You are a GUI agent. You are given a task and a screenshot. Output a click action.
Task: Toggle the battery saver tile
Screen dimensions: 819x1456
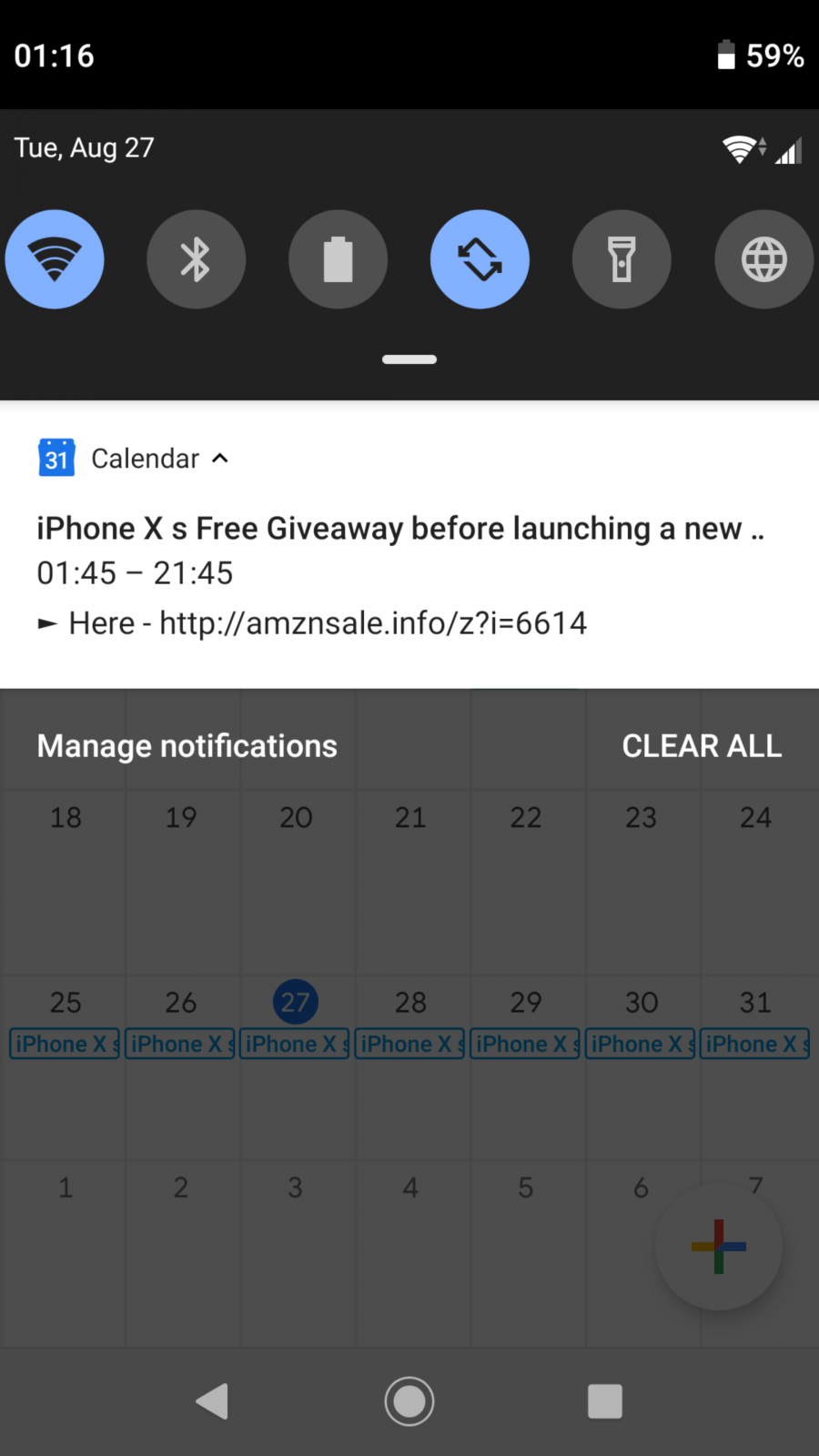point(339,259)
